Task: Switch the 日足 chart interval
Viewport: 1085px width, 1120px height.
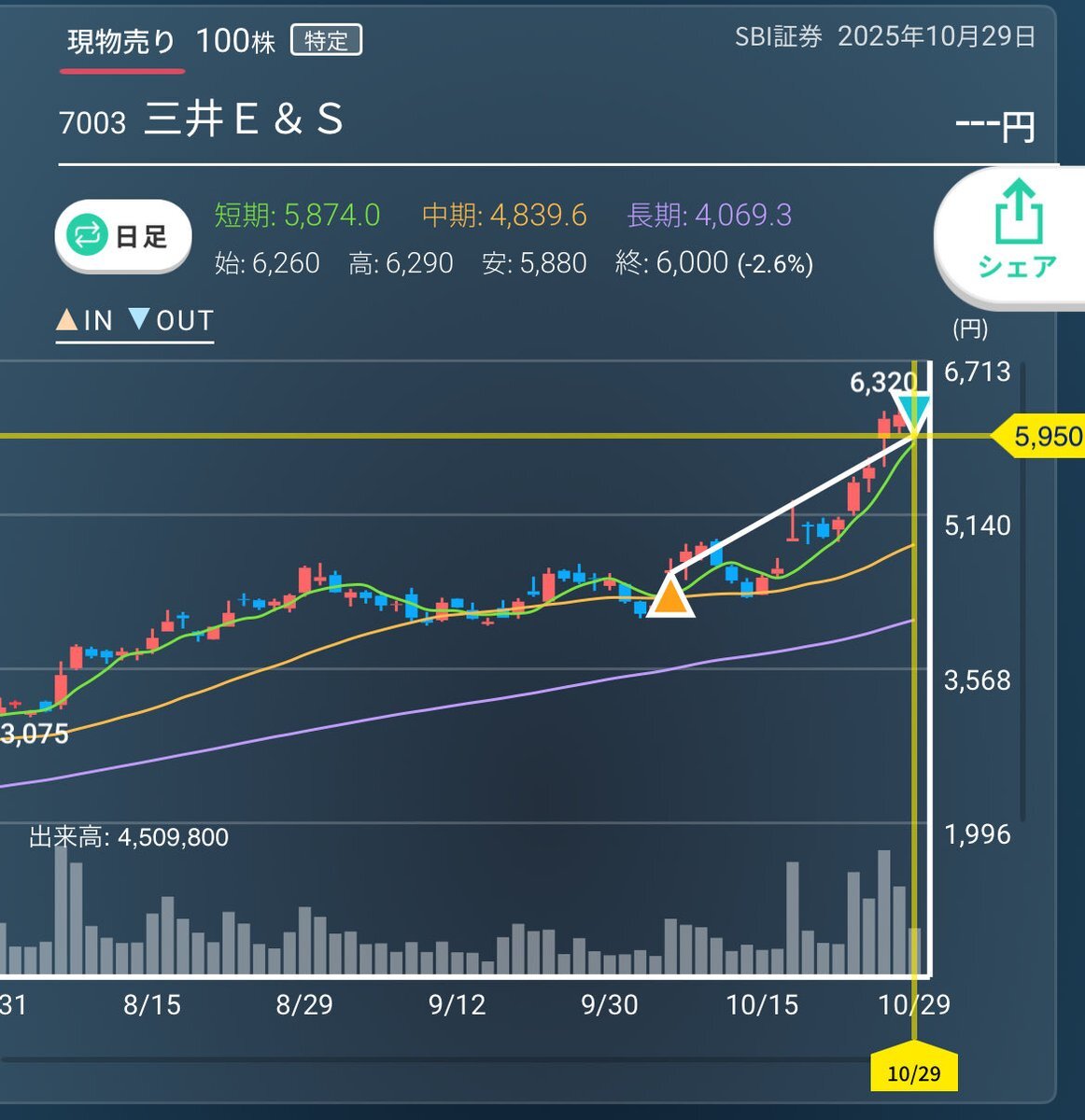Action: click(x=123, y=236)
